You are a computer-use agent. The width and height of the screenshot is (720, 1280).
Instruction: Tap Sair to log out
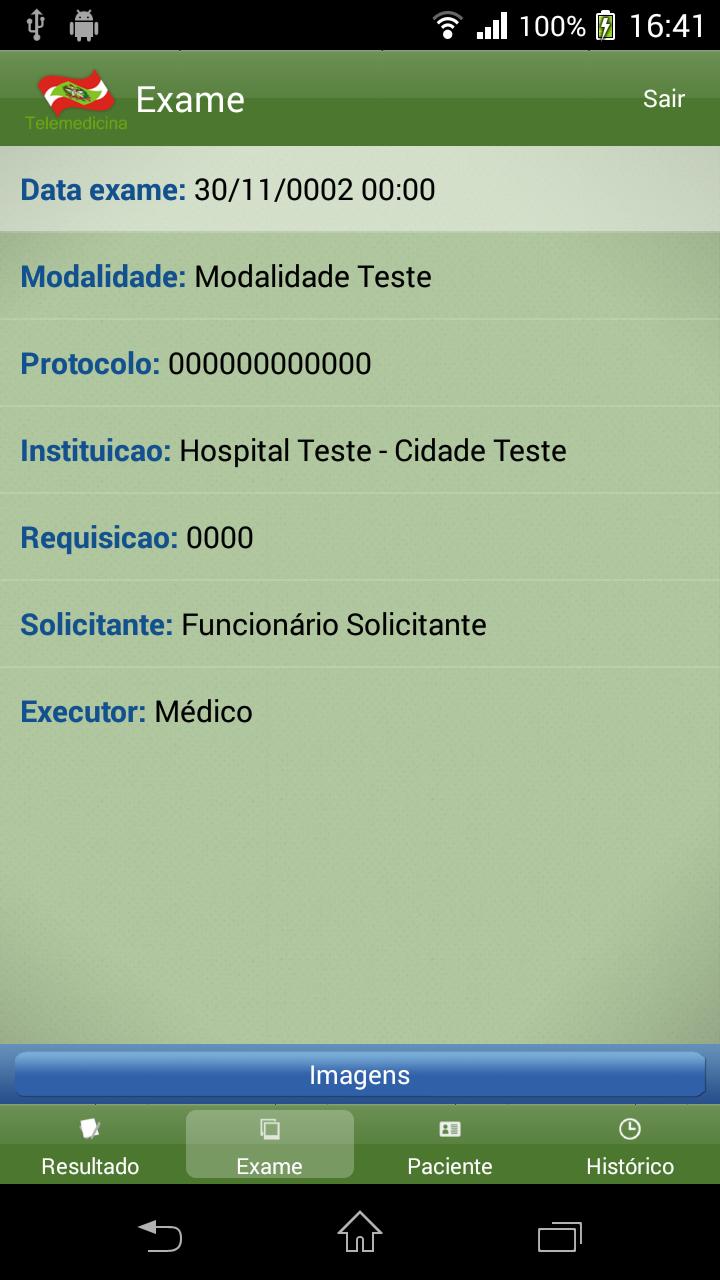pos(664,97)
